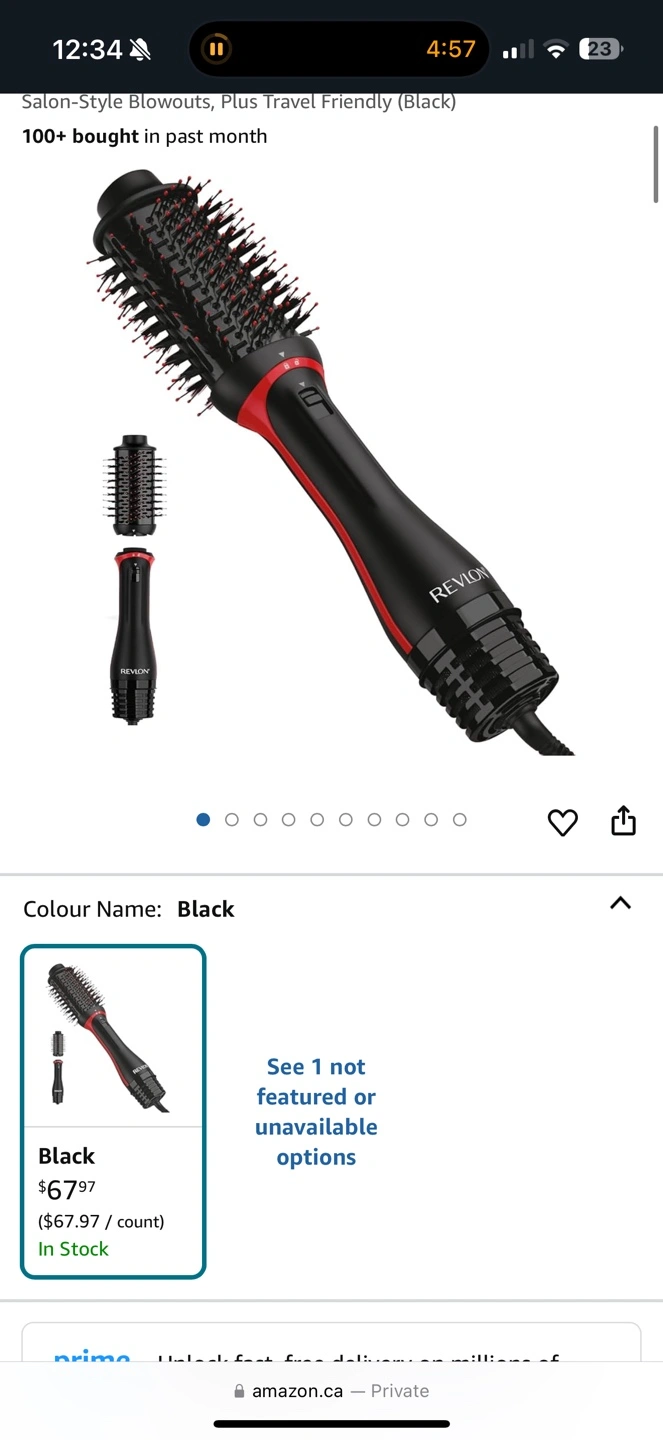Jump to the second image dot
The height and width of the screenshot is (1440, 663).
[232, 819]
